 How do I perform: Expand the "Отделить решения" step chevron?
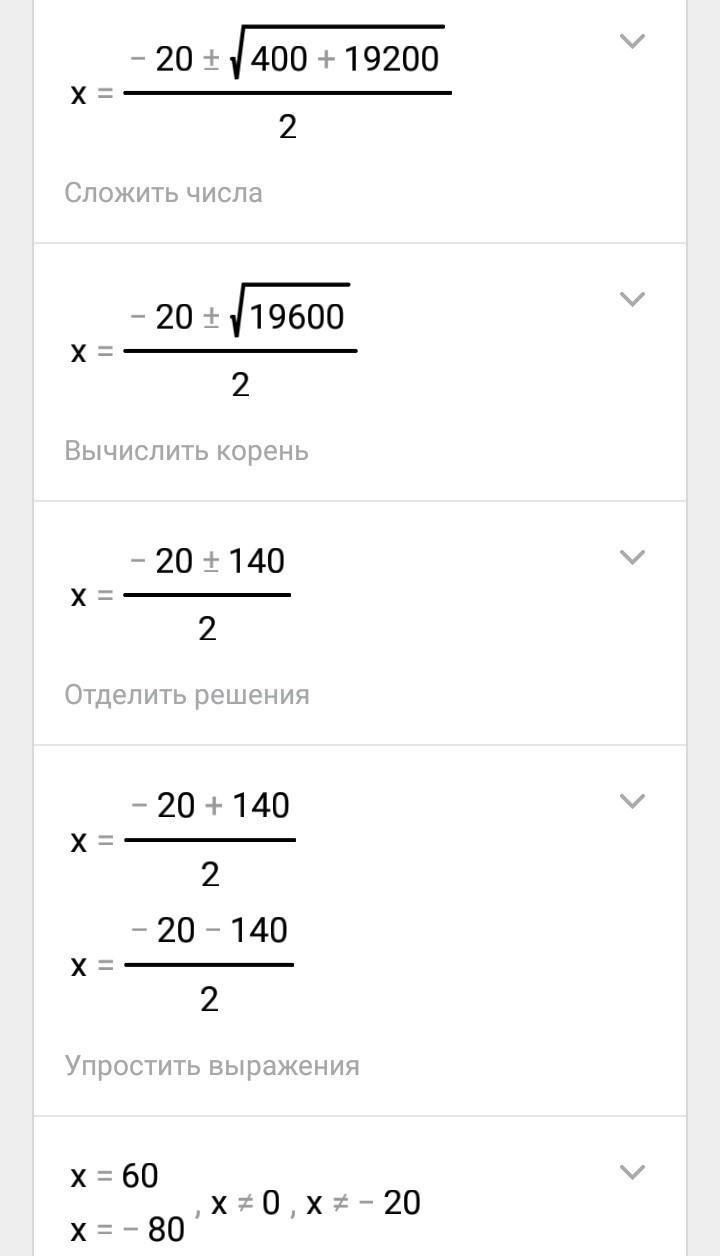632,557
